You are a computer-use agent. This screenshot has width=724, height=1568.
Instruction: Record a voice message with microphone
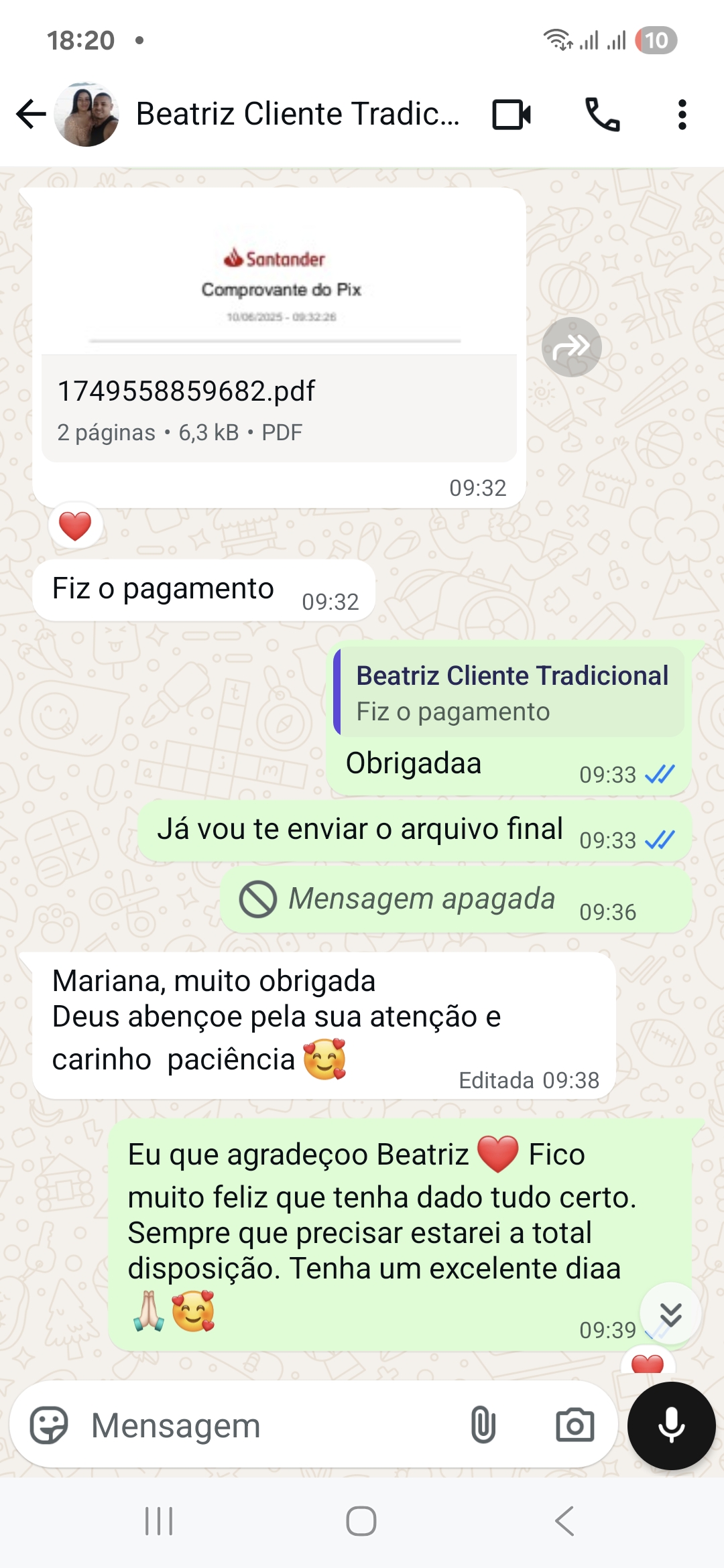pos(671,1425)
